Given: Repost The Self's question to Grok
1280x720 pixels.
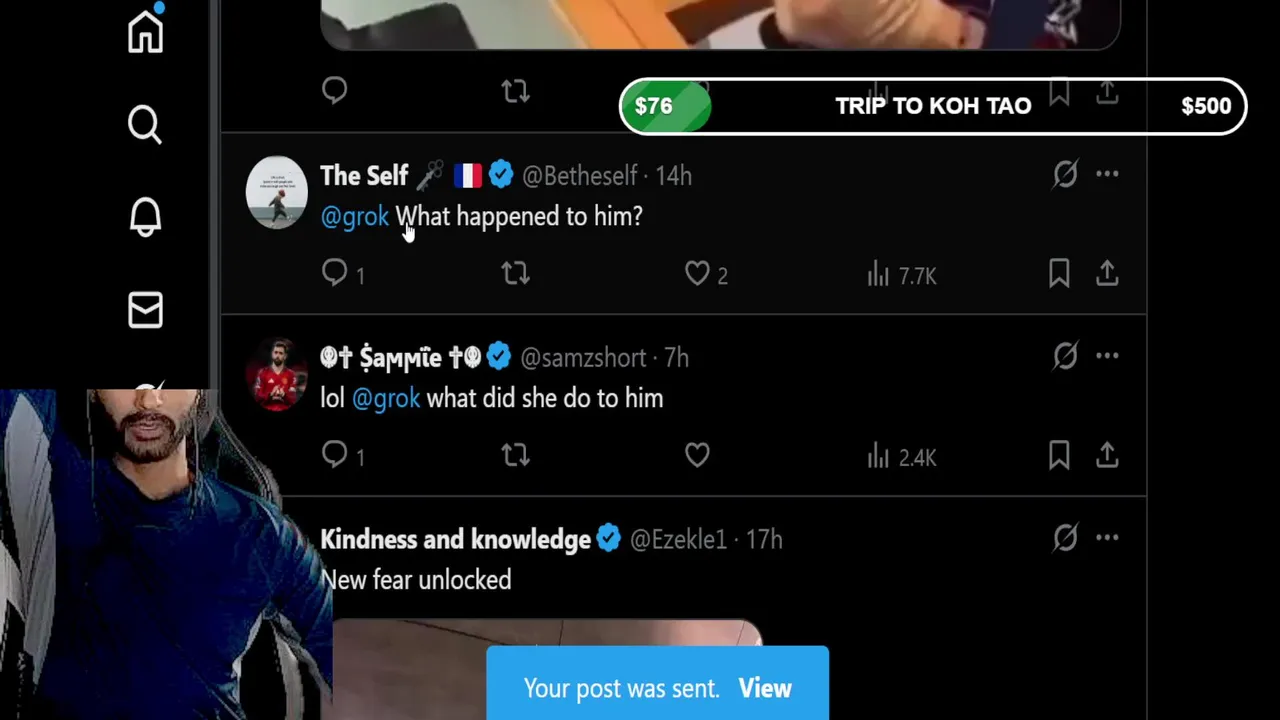Looking at the screenshot, I should (x=515, y=273).
